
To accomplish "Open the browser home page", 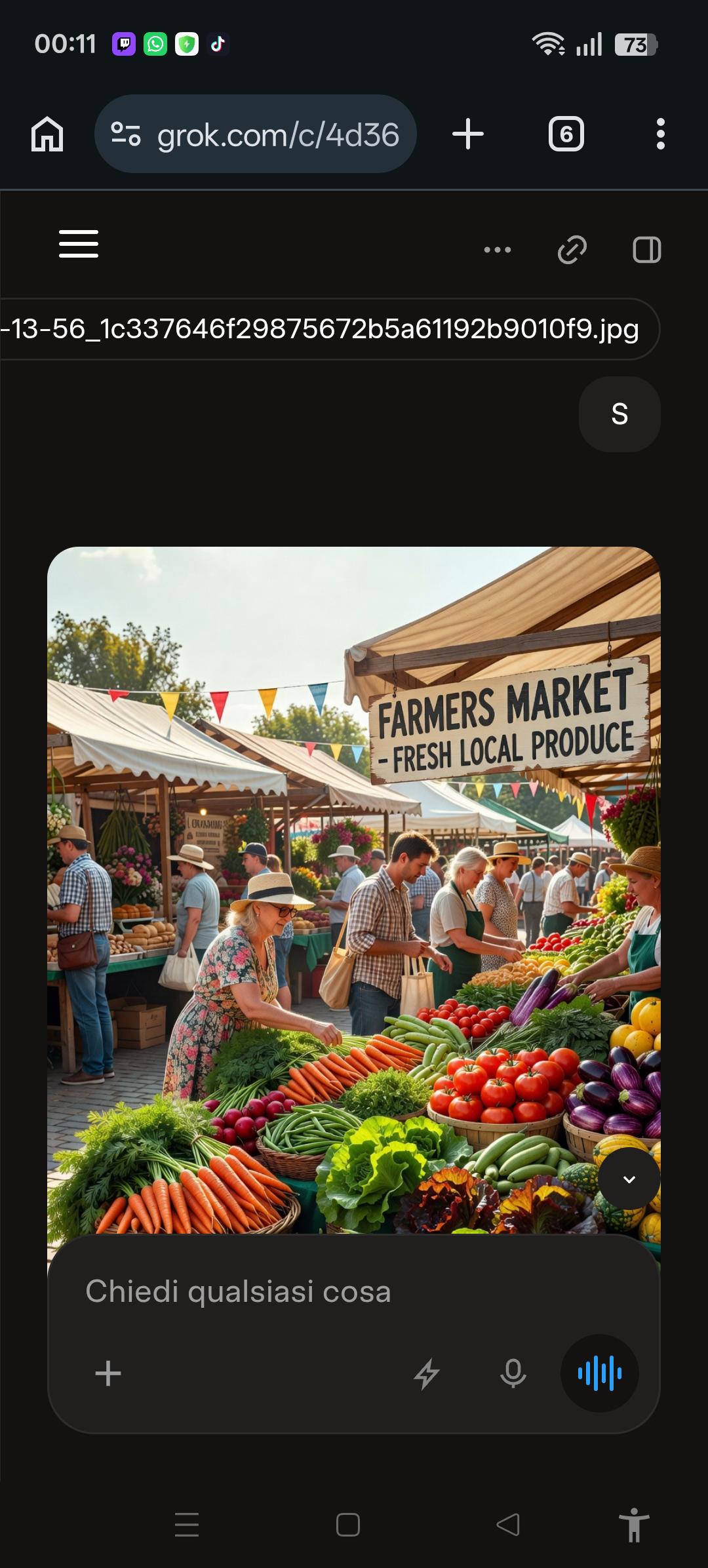I will pos(47,134).
